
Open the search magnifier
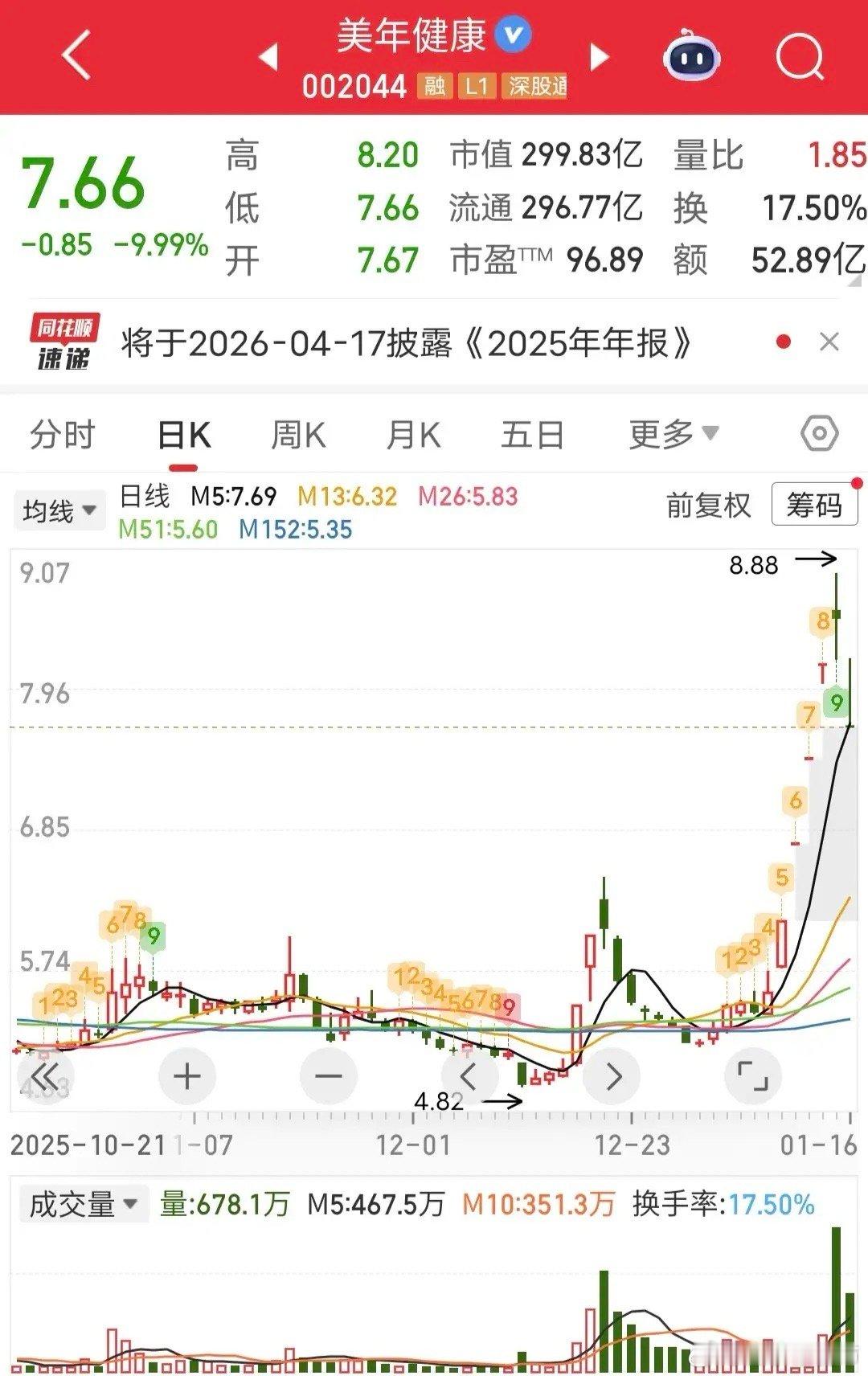pyautogui.click(x=800, y=56)
